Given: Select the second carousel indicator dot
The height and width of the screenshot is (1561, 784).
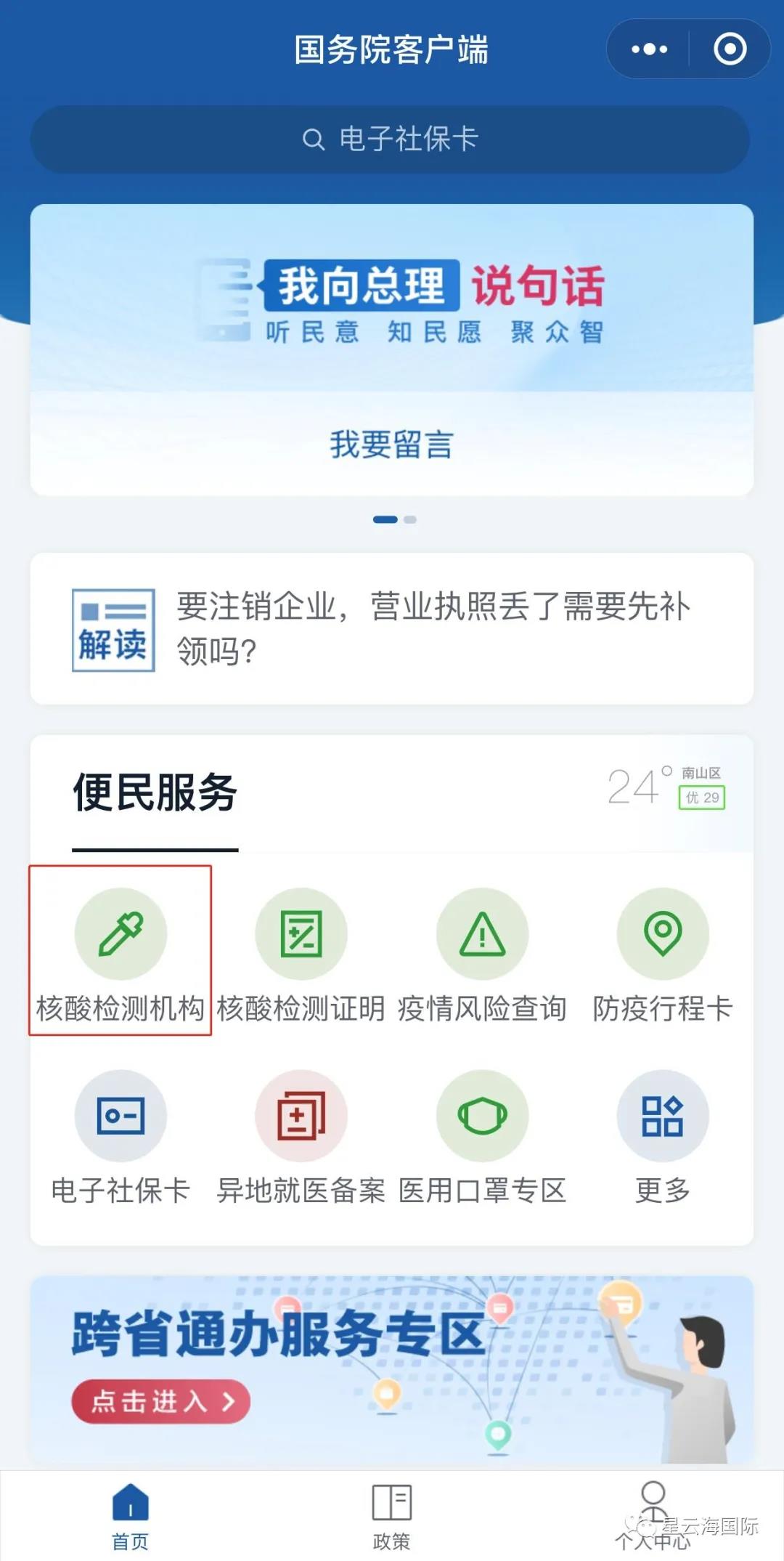Looking at the screenshot, I should (409, 520).
